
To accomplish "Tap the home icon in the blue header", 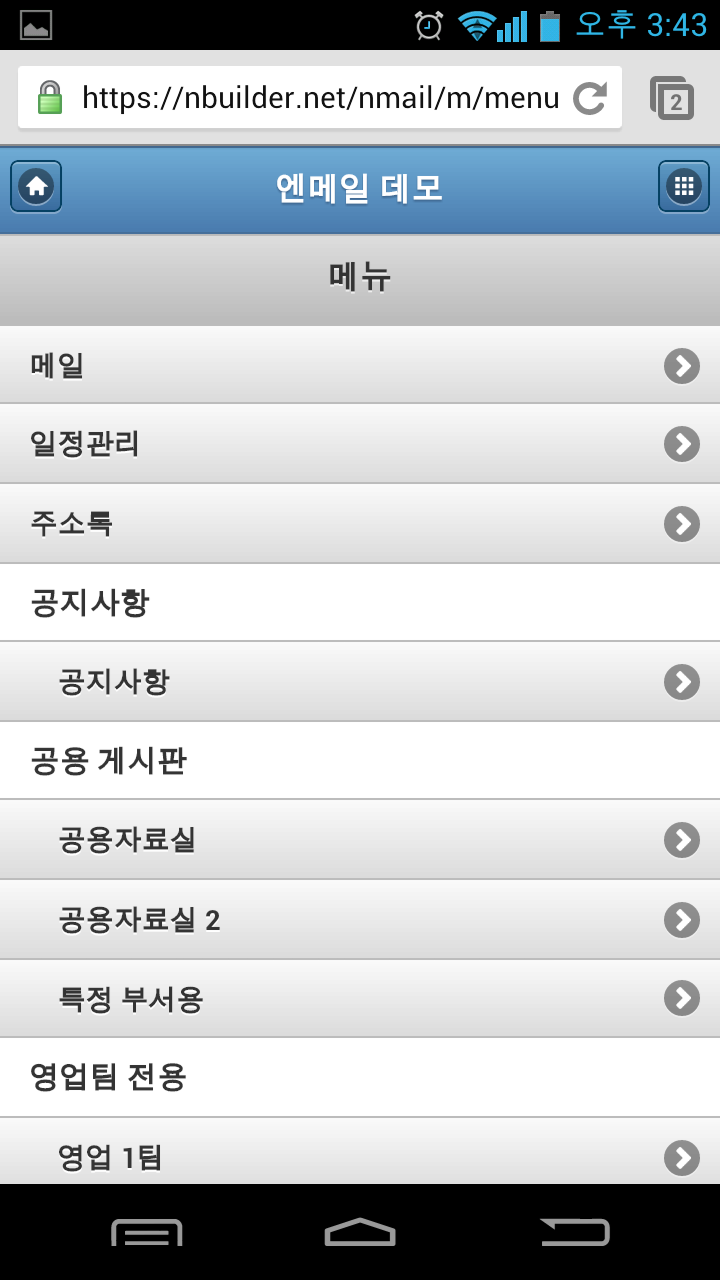I will tap(36, 186).
